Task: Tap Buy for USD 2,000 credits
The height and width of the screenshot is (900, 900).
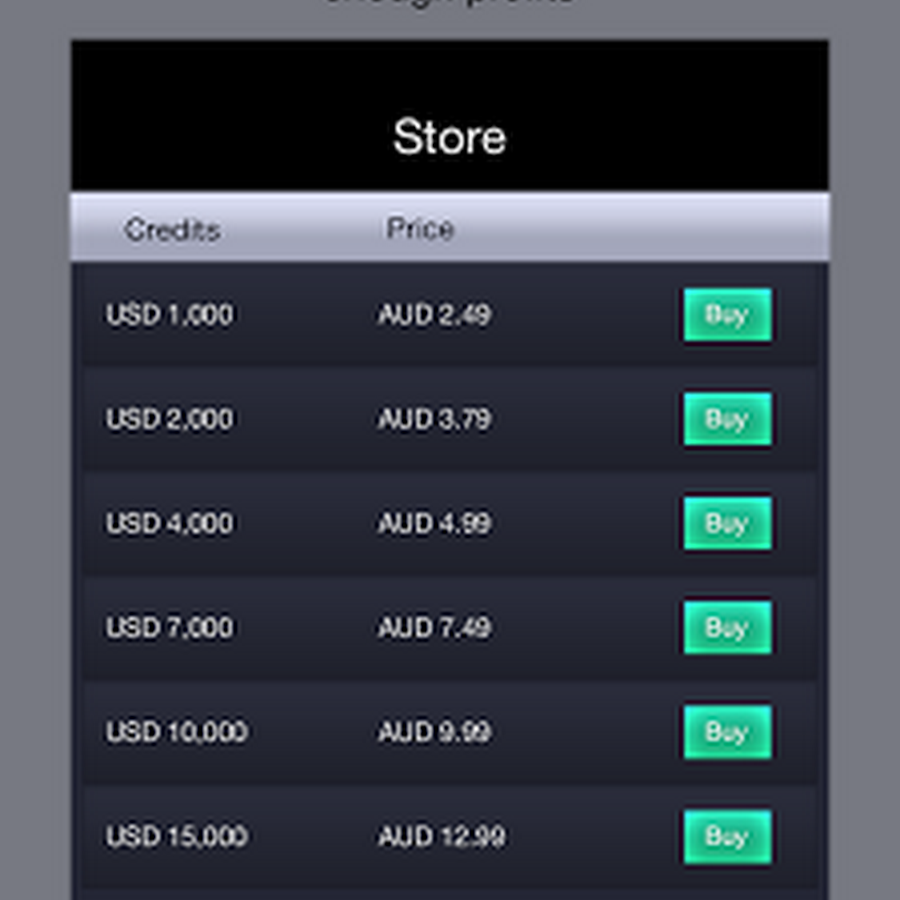Action: 727,419
